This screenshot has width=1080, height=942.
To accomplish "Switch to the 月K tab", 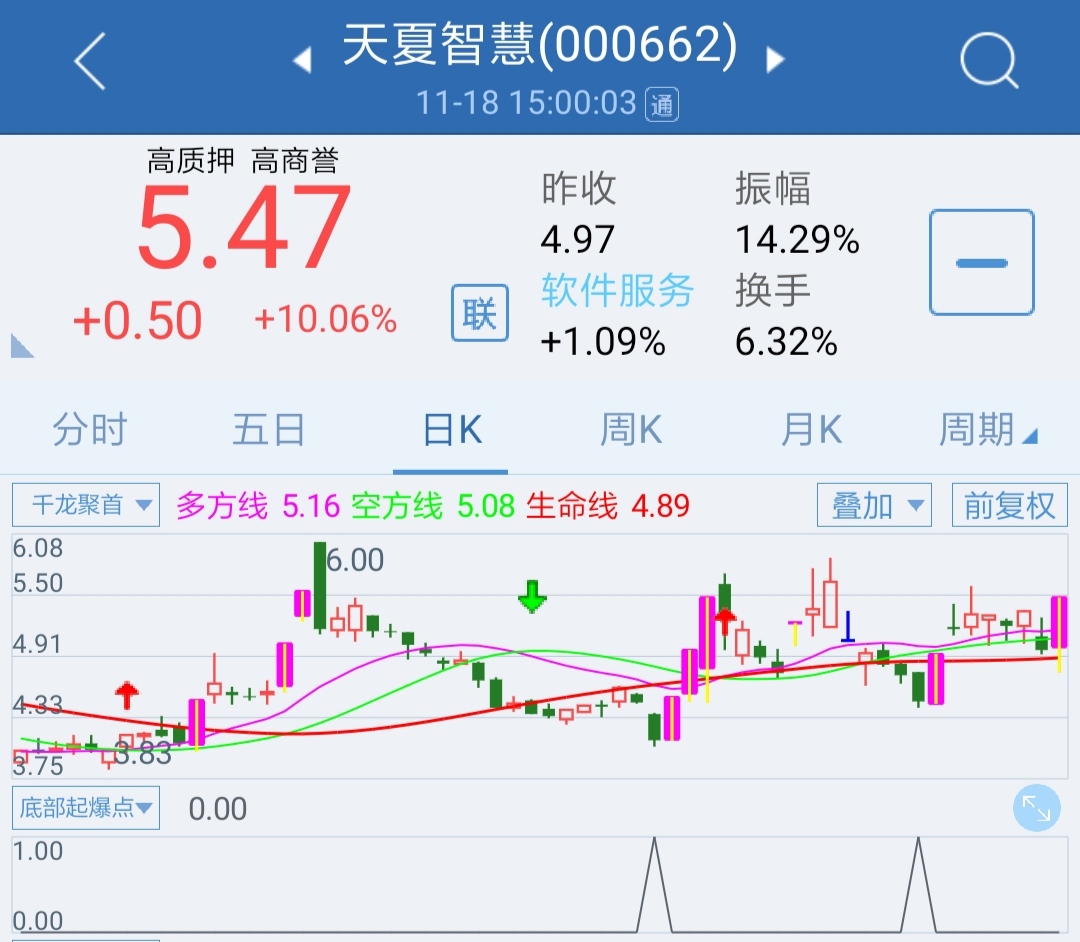I will coord(811,430).
